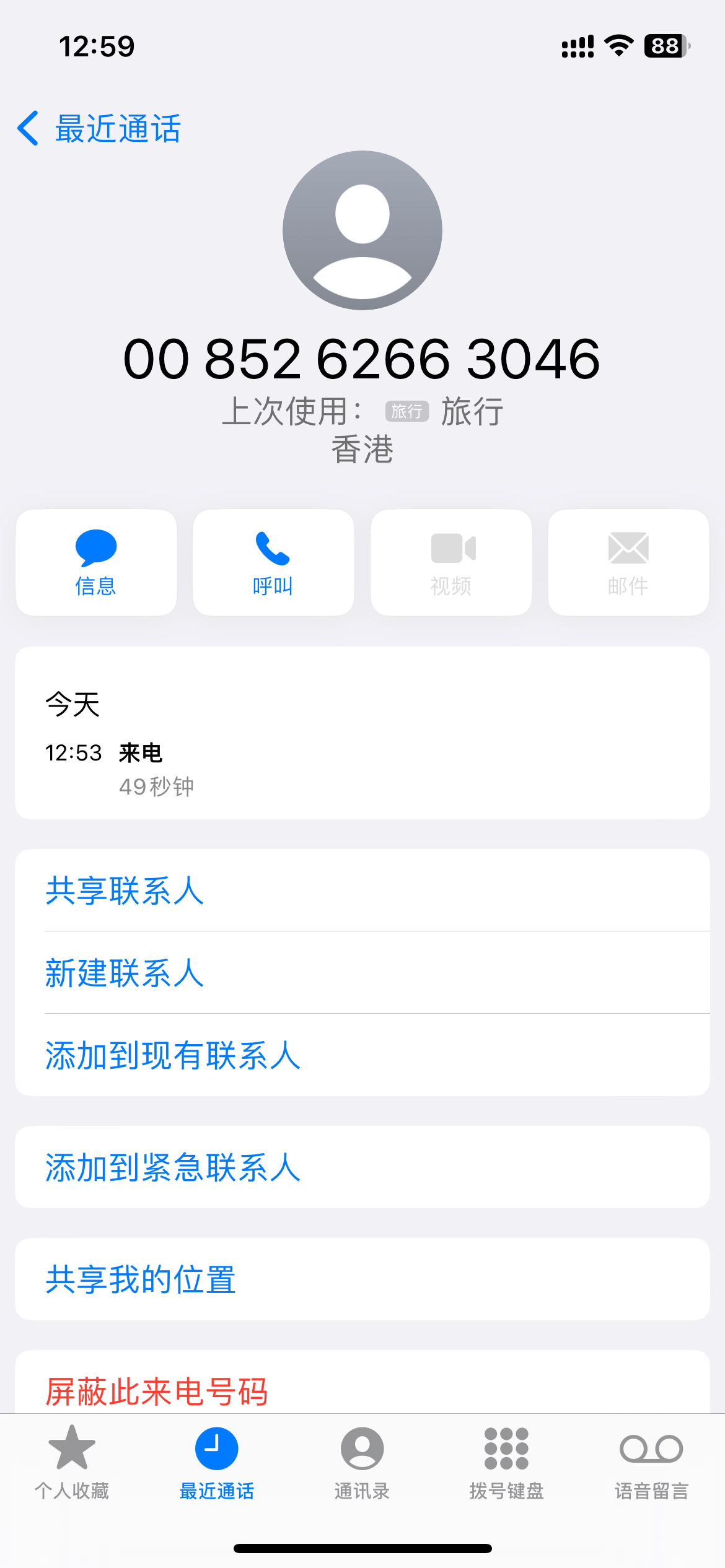Screen dimensions: 725x1568
Task: Send a message via 信息 button
Action: 96,562
